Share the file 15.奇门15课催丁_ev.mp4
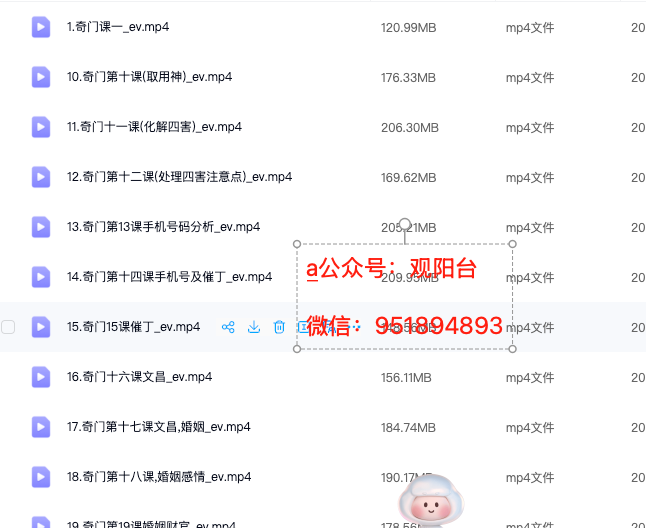This screenshot has width=646, height=528. (x=228, y=327)
